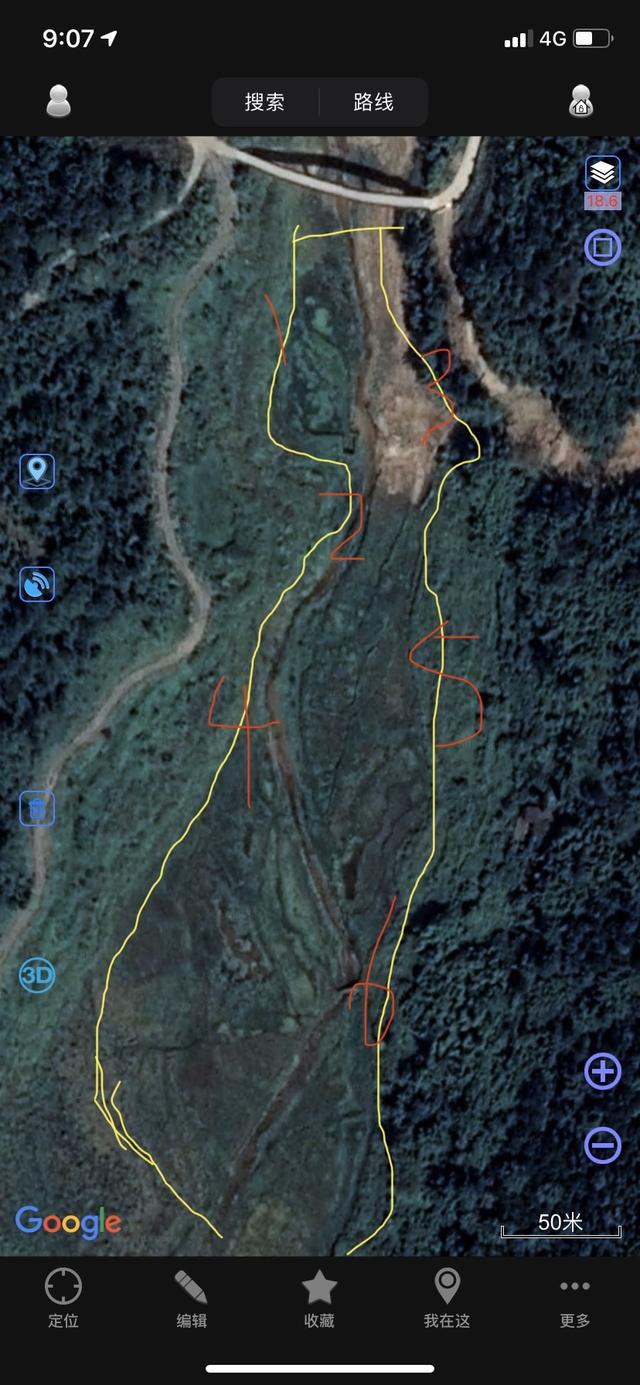The image size is (640, 1385).
Task: Select the 我在这 tab
Action: point(447,1299)
